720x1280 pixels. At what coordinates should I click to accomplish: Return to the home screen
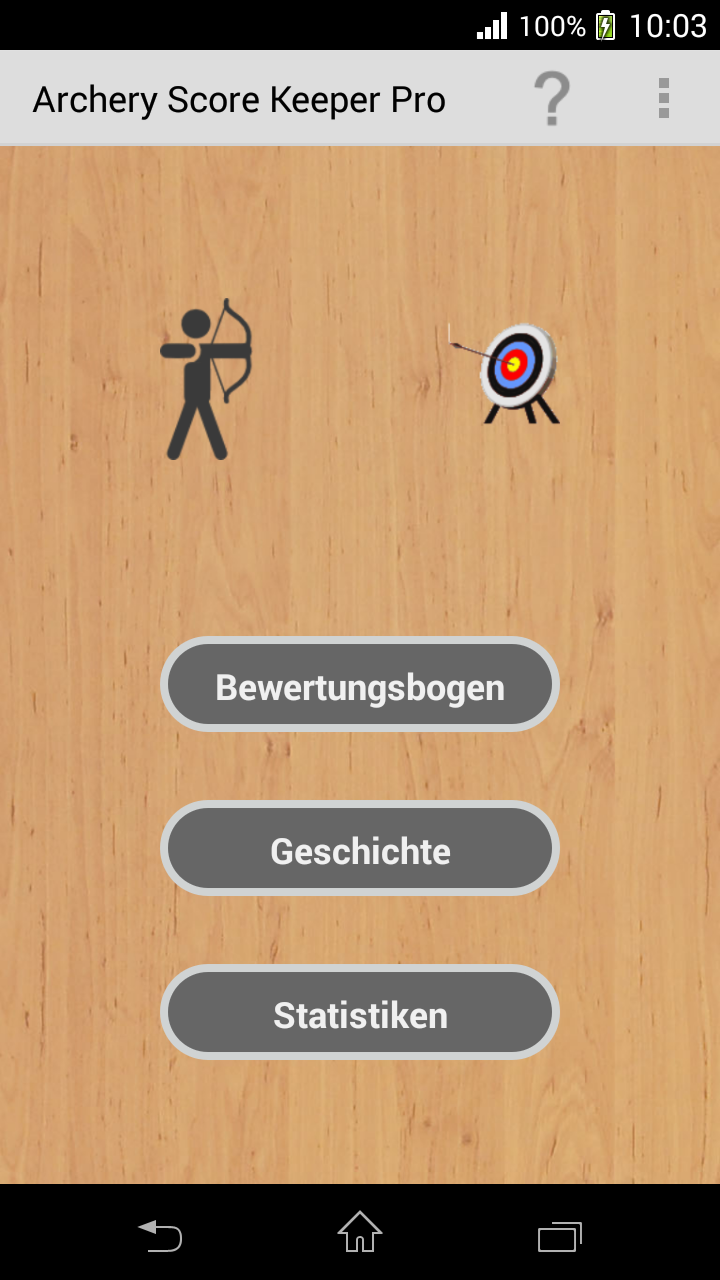[360, 1234]
